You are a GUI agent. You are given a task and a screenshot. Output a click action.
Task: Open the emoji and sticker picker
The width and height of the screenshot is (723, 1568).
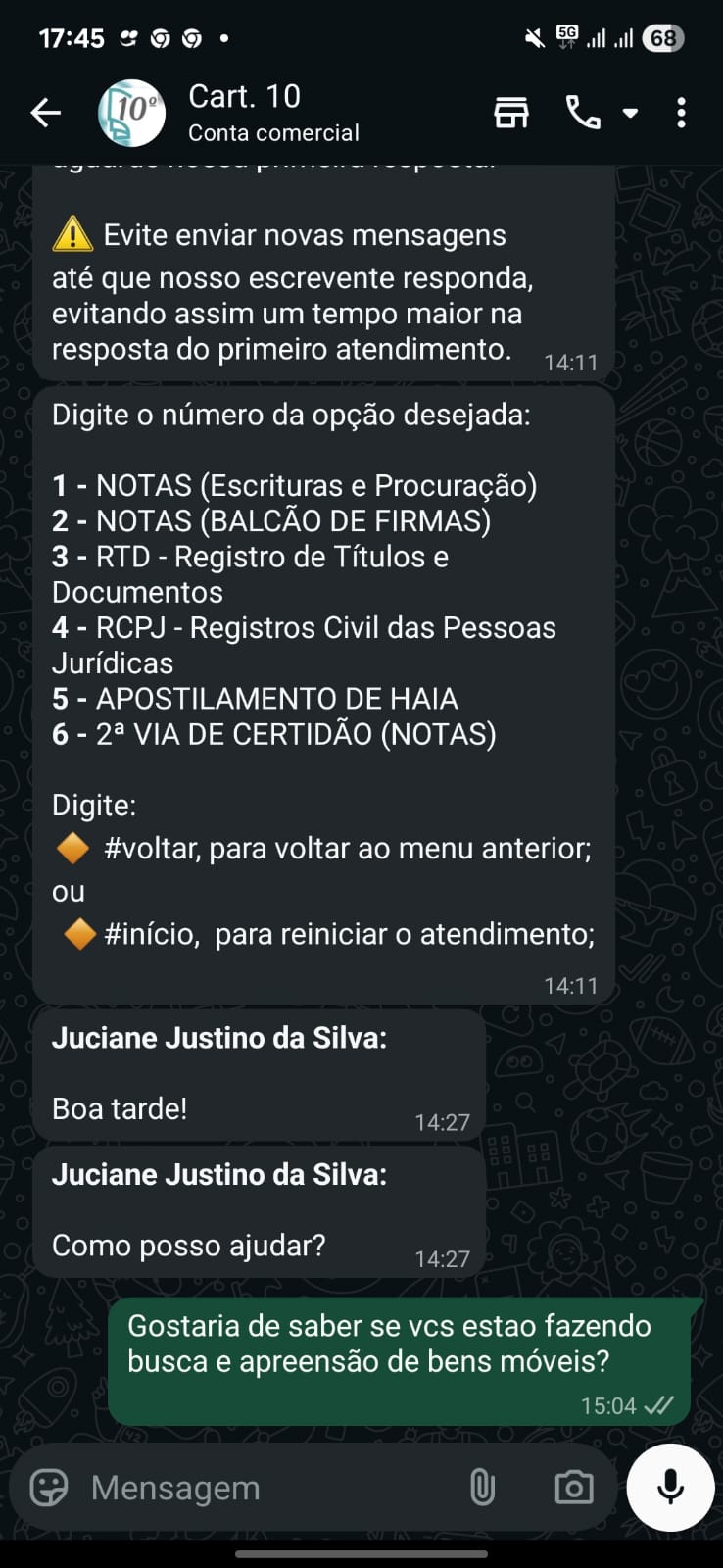click(x=49, y=1488)
